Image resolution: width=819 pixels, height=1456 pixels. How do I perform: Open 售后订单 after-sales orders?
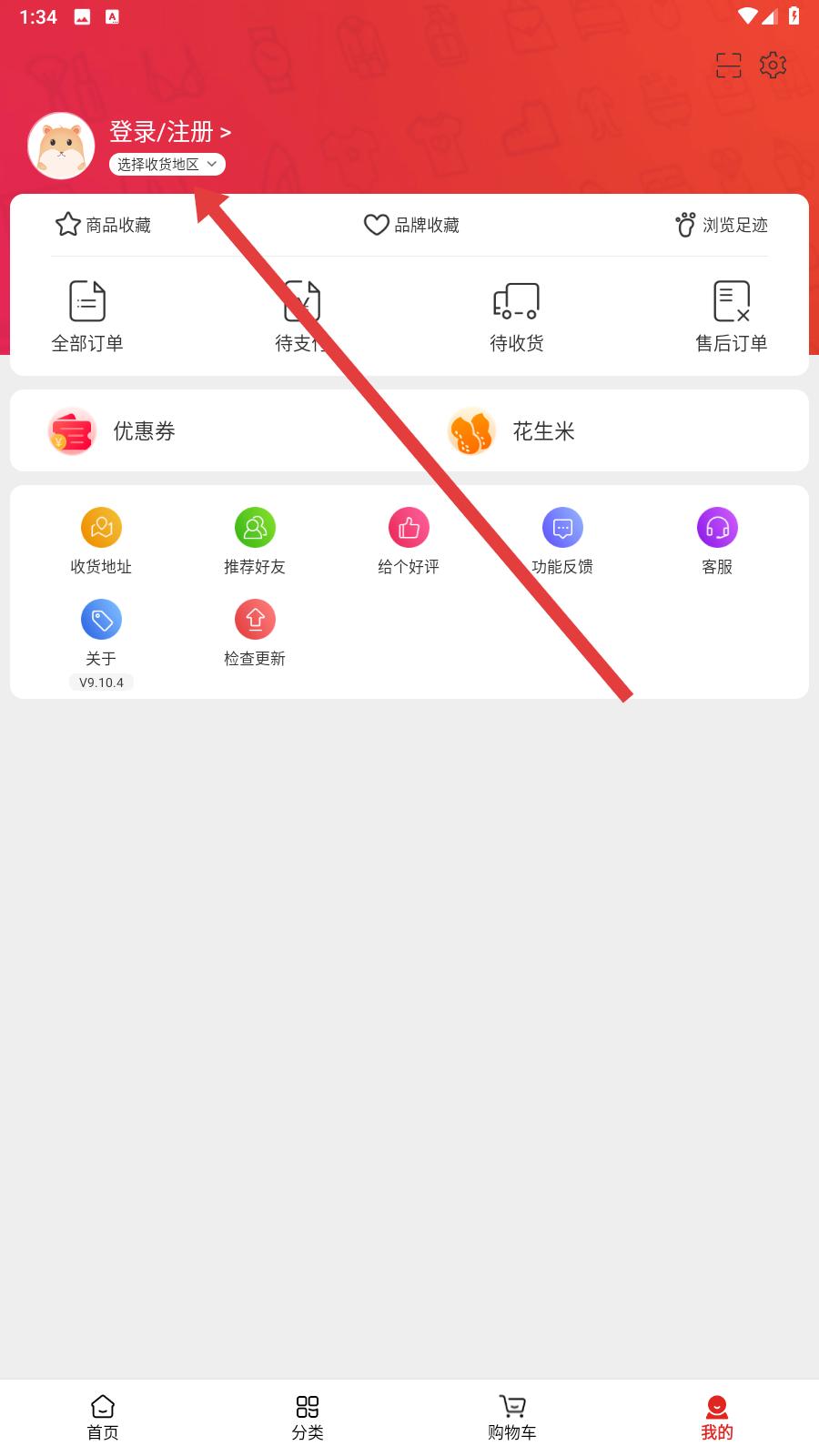(x=731, y=316)
